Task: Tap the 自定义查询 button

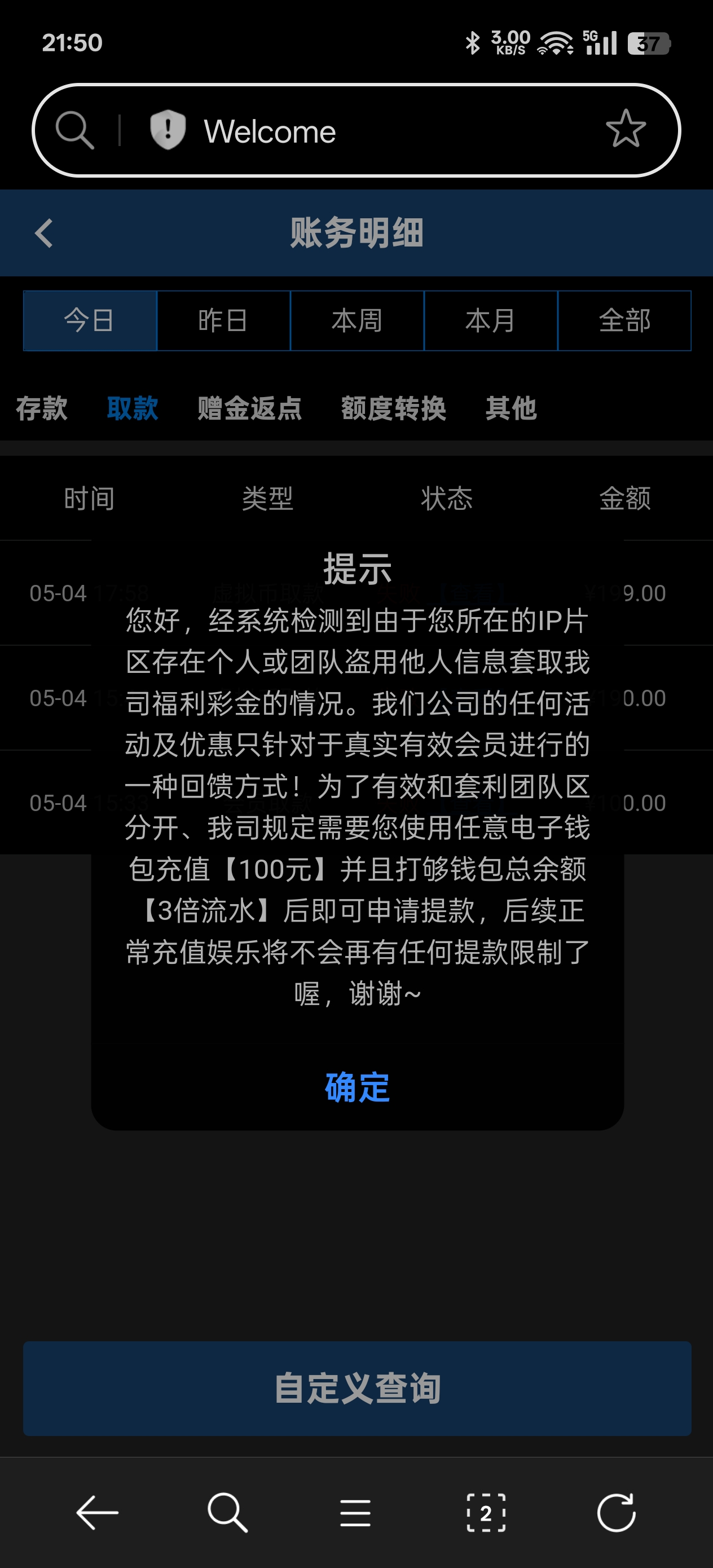Action: pyautogui.click(x=357, y=1388)
